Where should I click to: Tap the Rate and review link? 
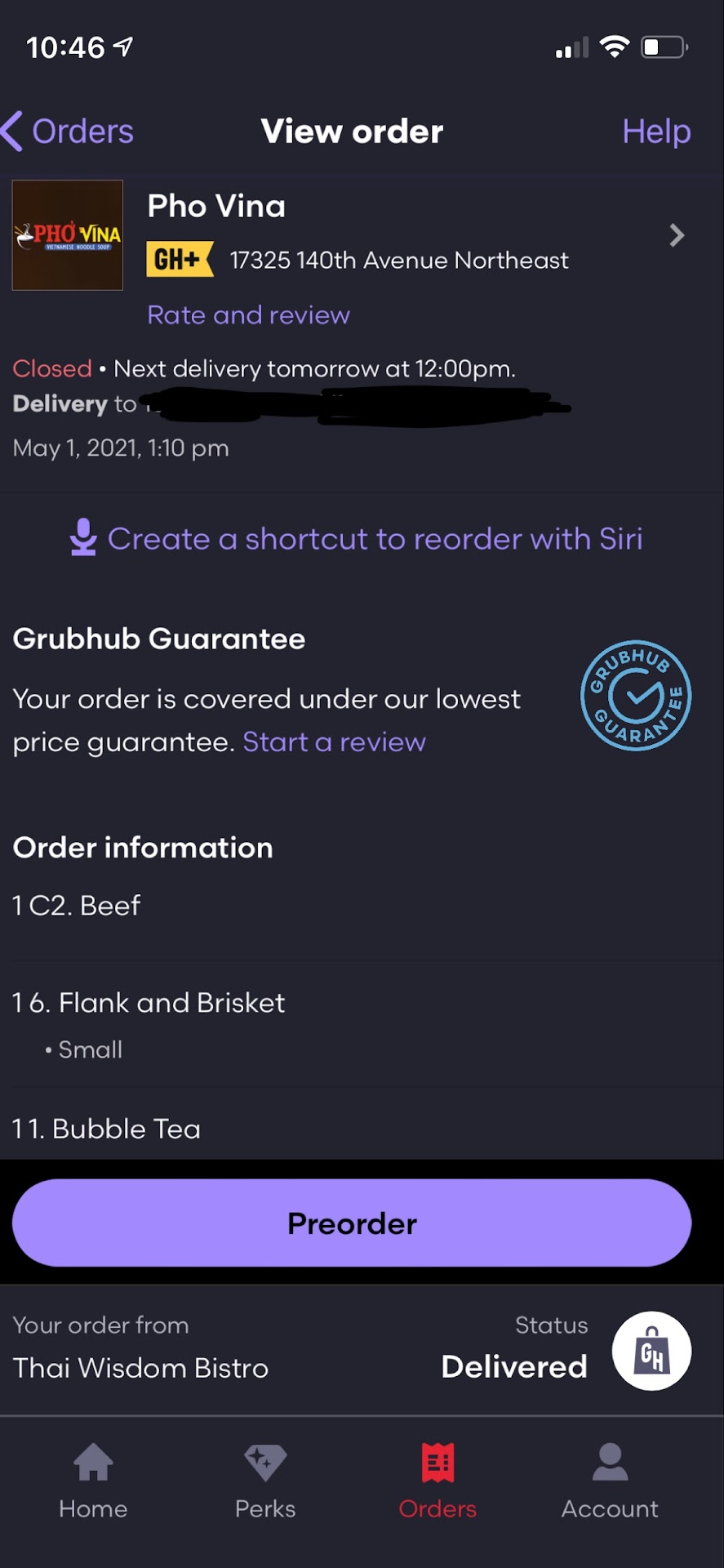(x=248, y=315)
